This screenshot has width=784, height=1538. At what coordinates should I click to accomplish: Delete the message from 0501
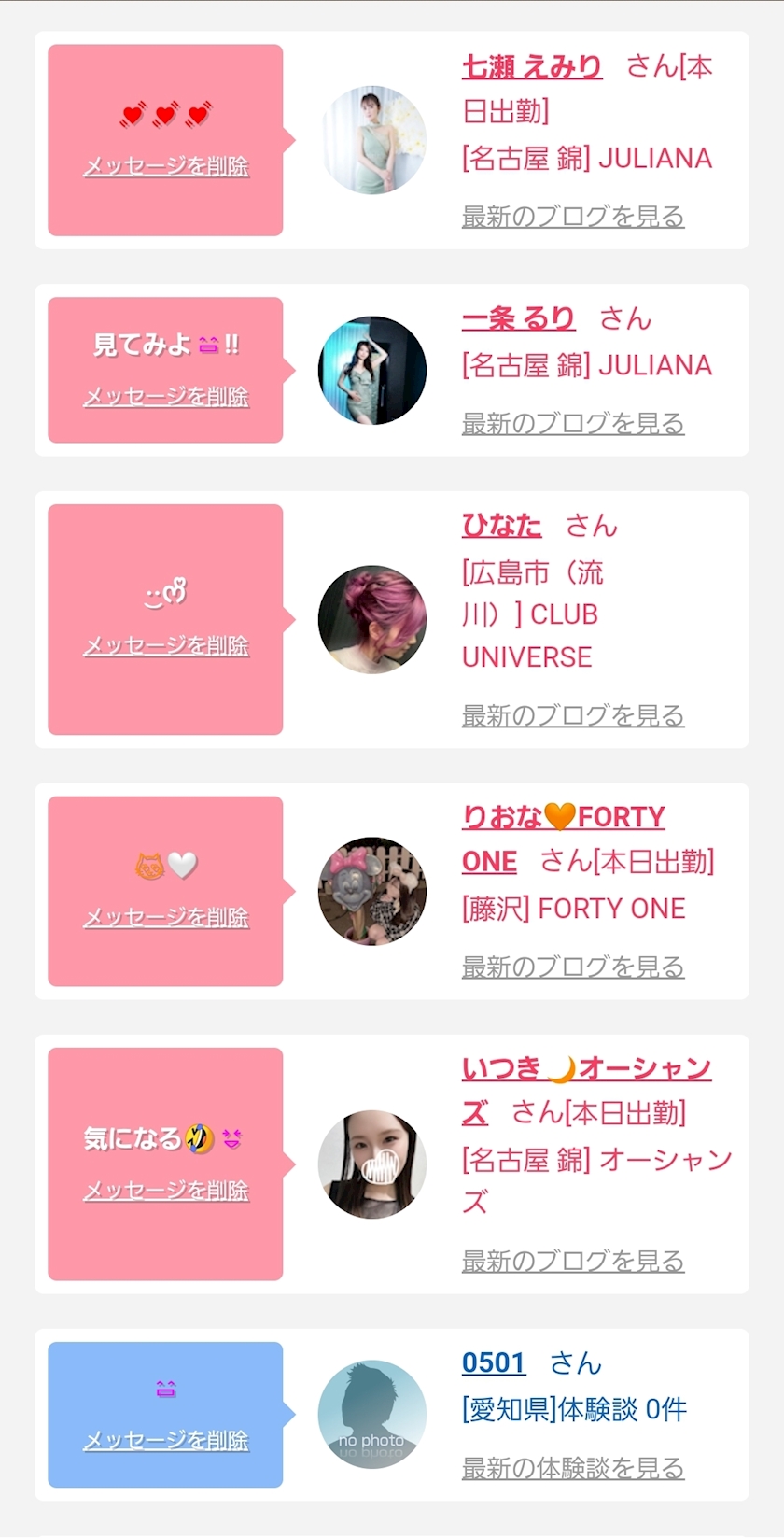(x=166, y=1441)
